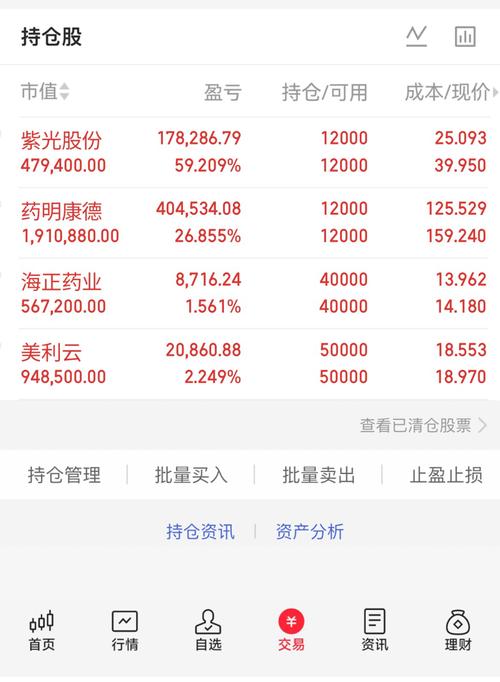Expand the 成本/现价 column arrow
The height and width of the screenshot is (682, 500).
pyautogui.click(x=495, y=92)
